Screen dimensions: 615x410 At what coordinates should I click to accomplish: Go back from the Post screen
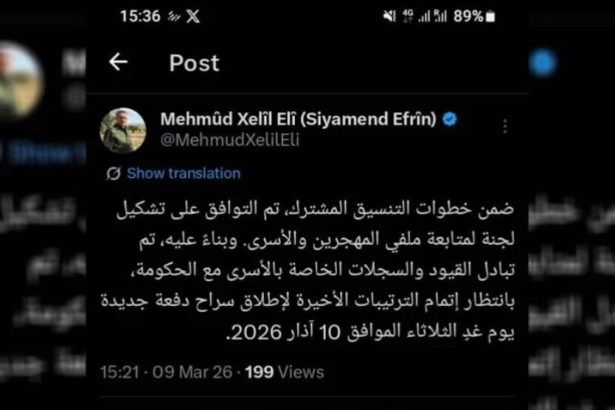[118, 63]
